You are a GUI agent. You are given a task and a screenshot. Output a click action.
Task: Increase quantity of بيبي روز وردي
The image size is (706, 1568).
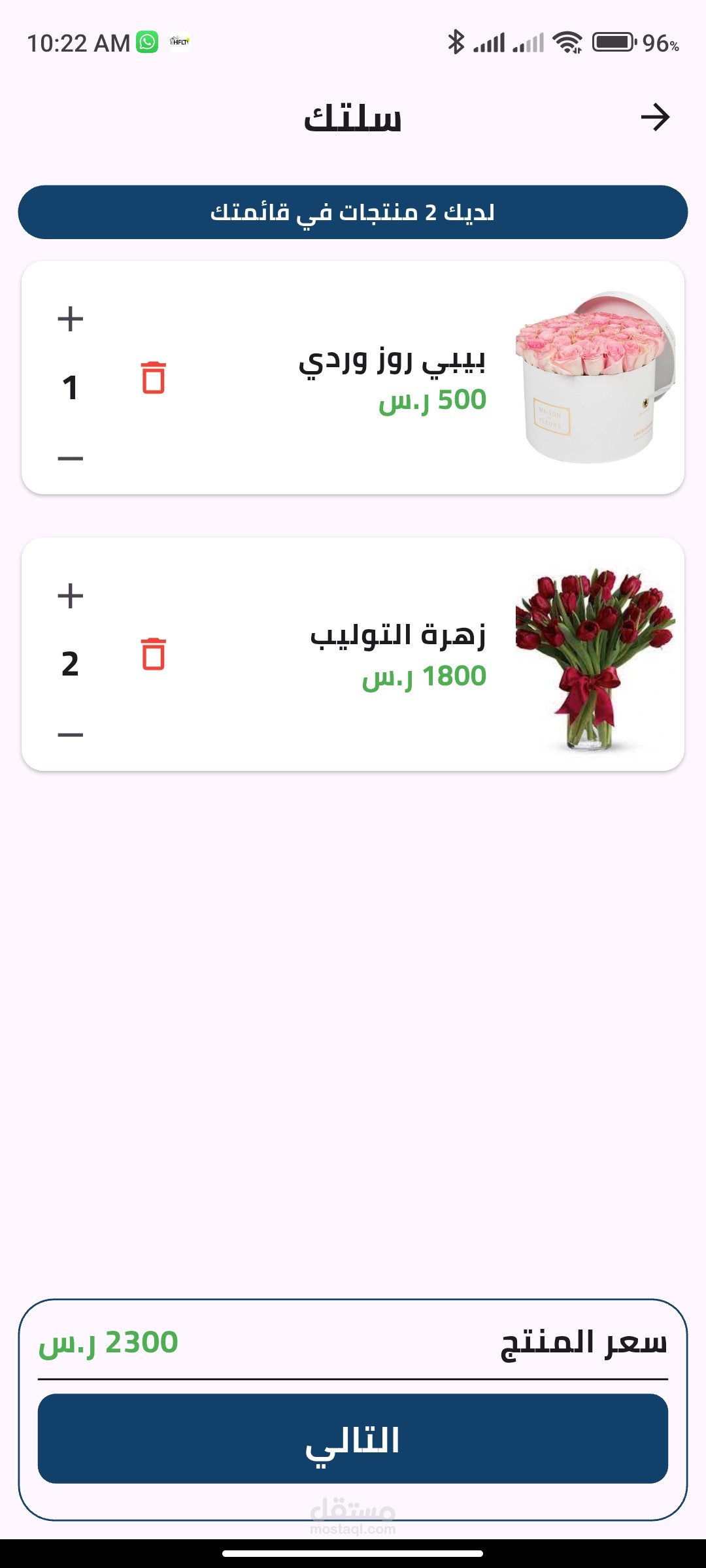coord(70,319)
